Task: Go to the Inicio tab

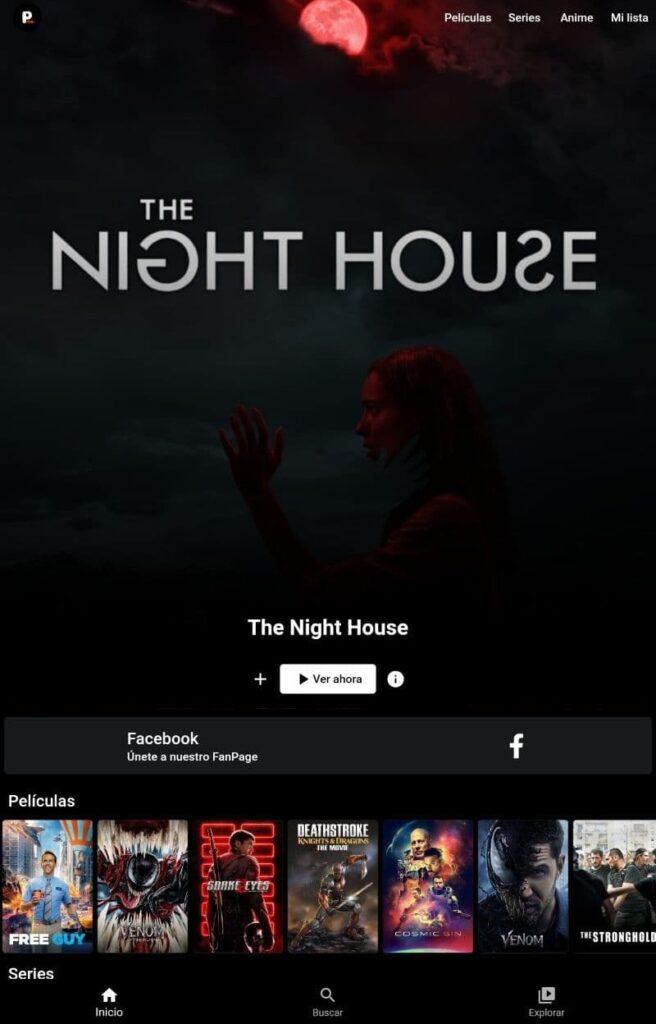Action: [109, 1002]
